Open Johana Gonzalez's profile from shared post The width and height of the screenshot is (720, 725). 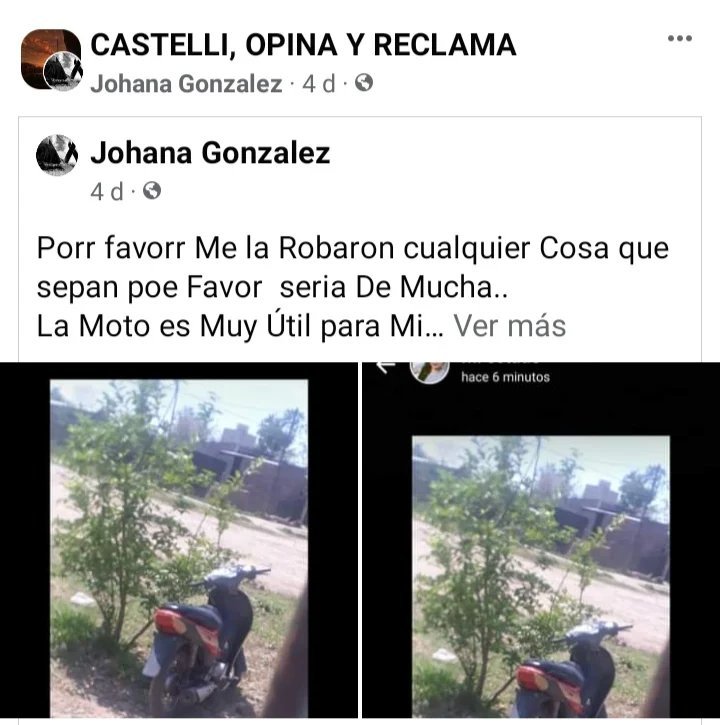[x=210, y=153]
